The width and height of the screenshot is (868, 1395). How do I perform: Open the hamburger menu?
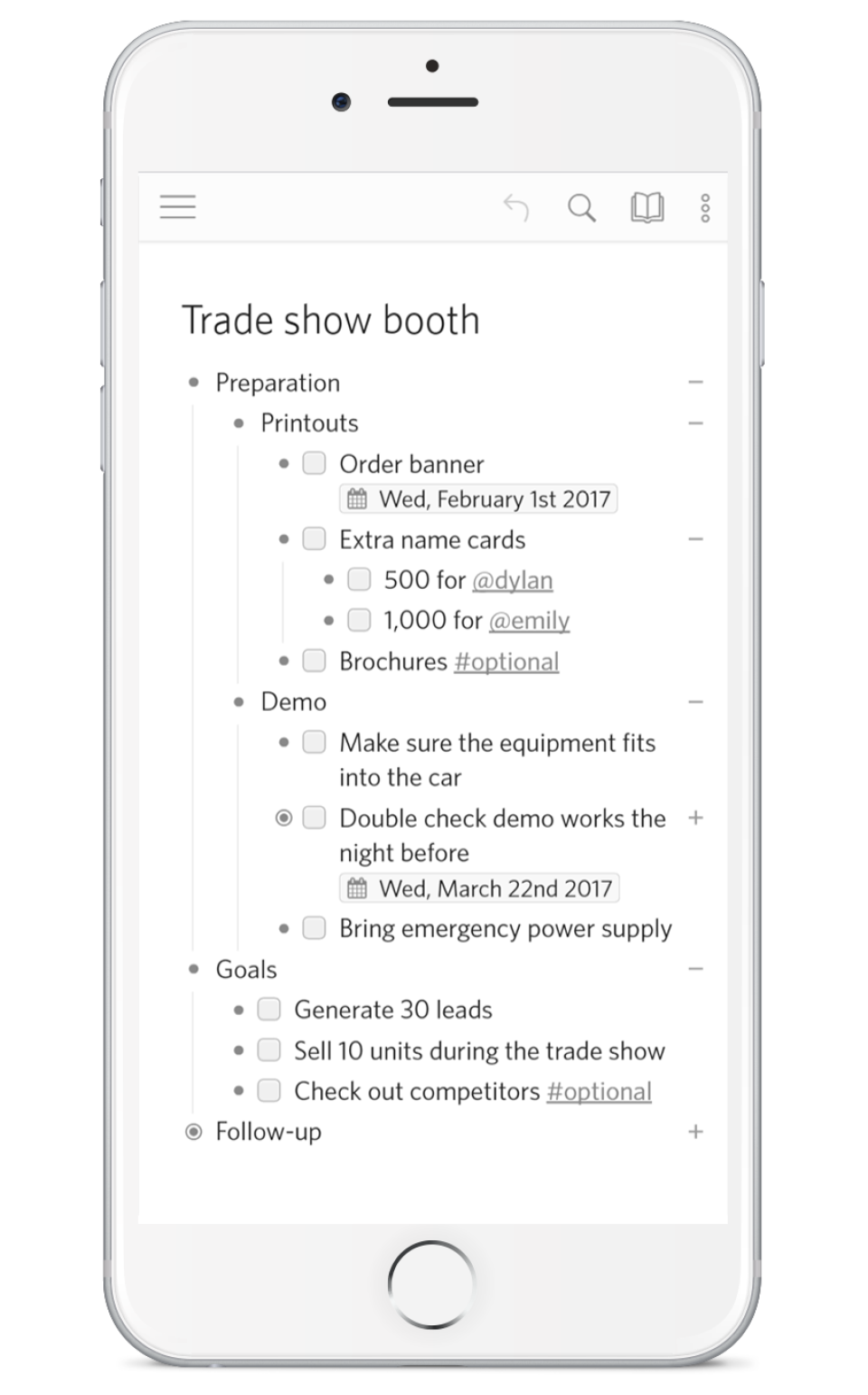click(177, 207)
